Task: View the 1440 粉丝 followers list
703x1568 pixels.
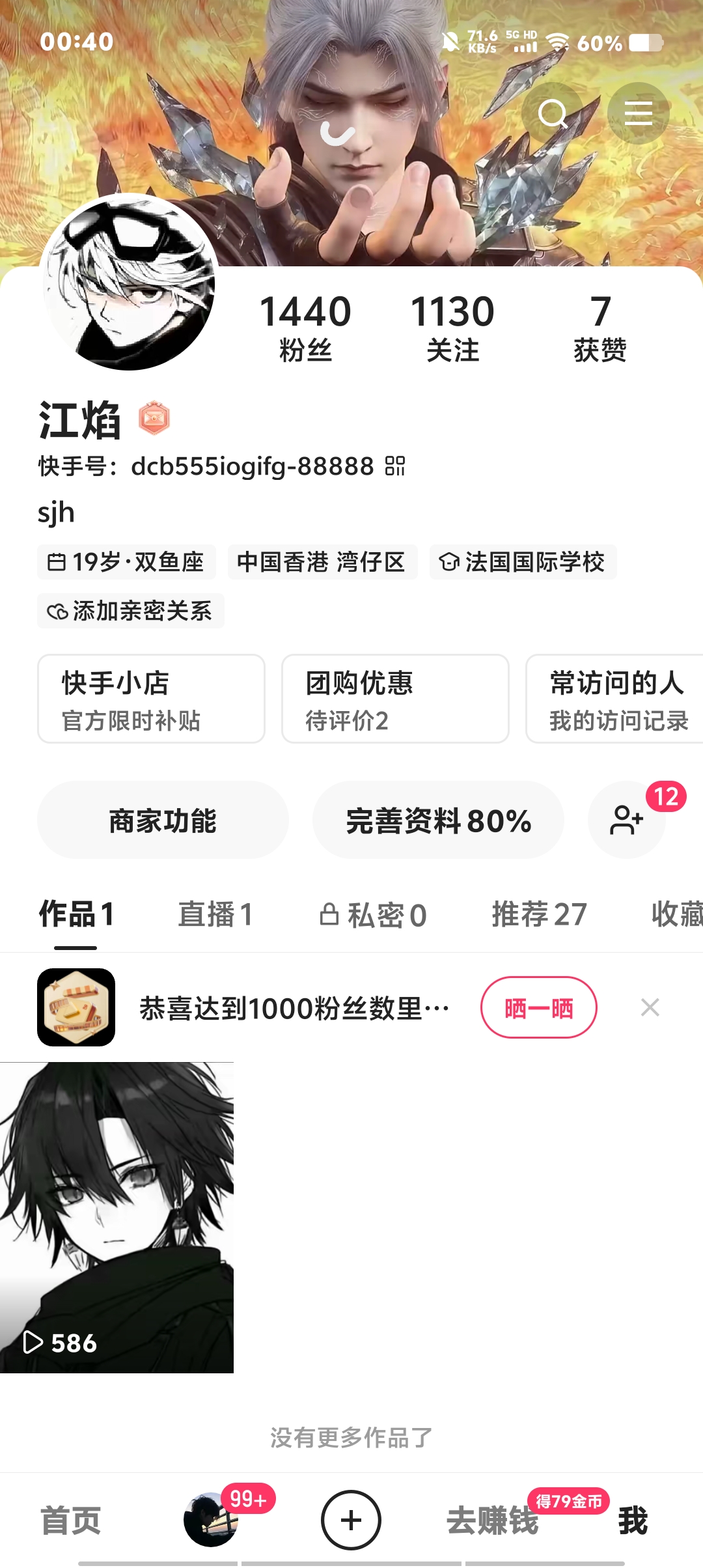Action: coord(305,328)
